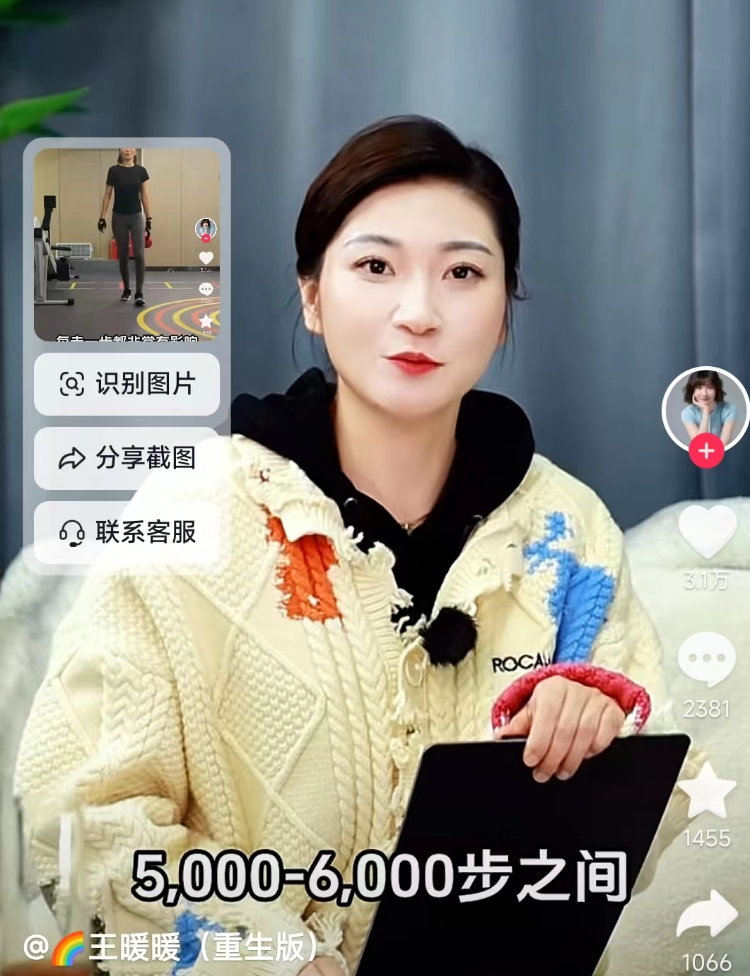Like this video with the heart icon
The width and height of the screenshot is (750, 976).
point(707,531)
